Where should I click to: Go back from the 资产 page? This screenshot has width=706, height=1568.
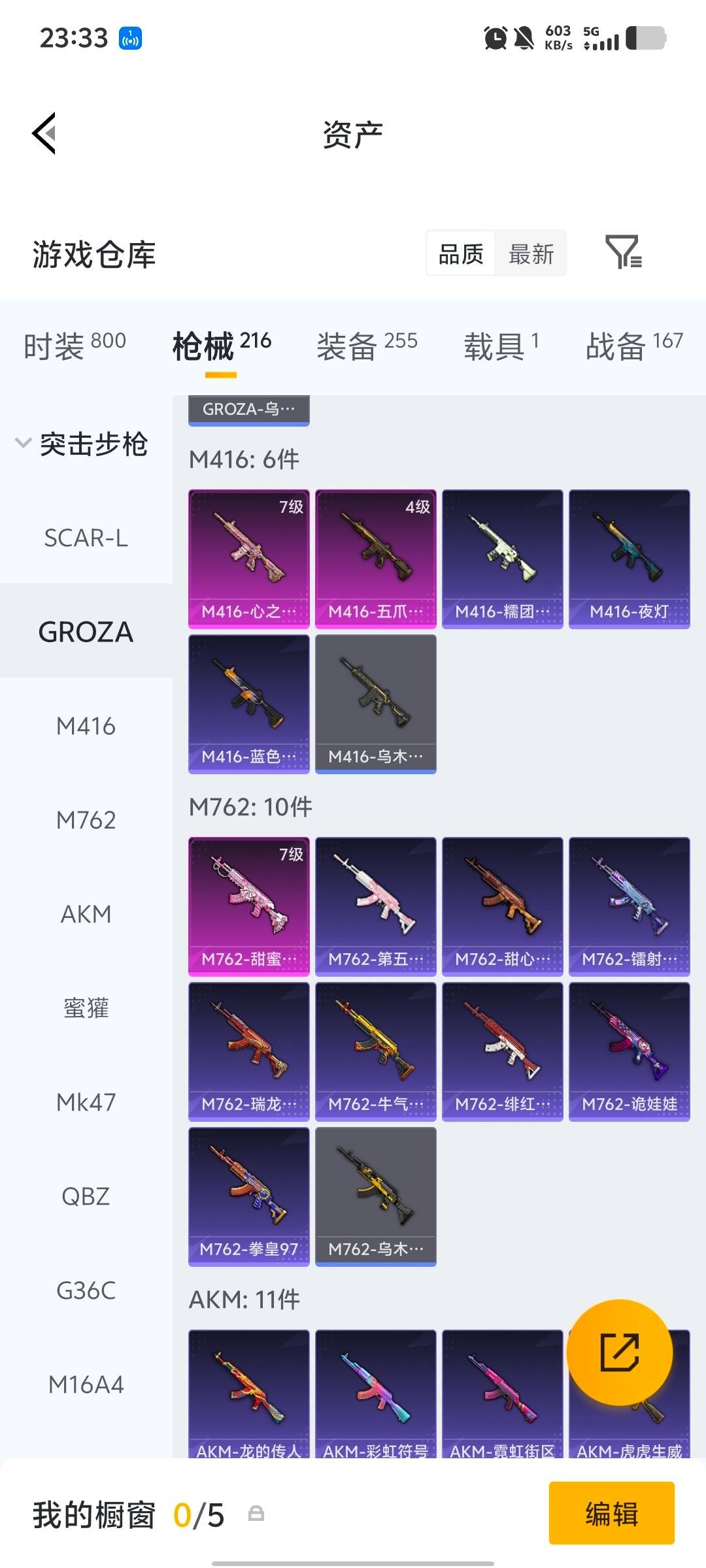click(44, 133)
